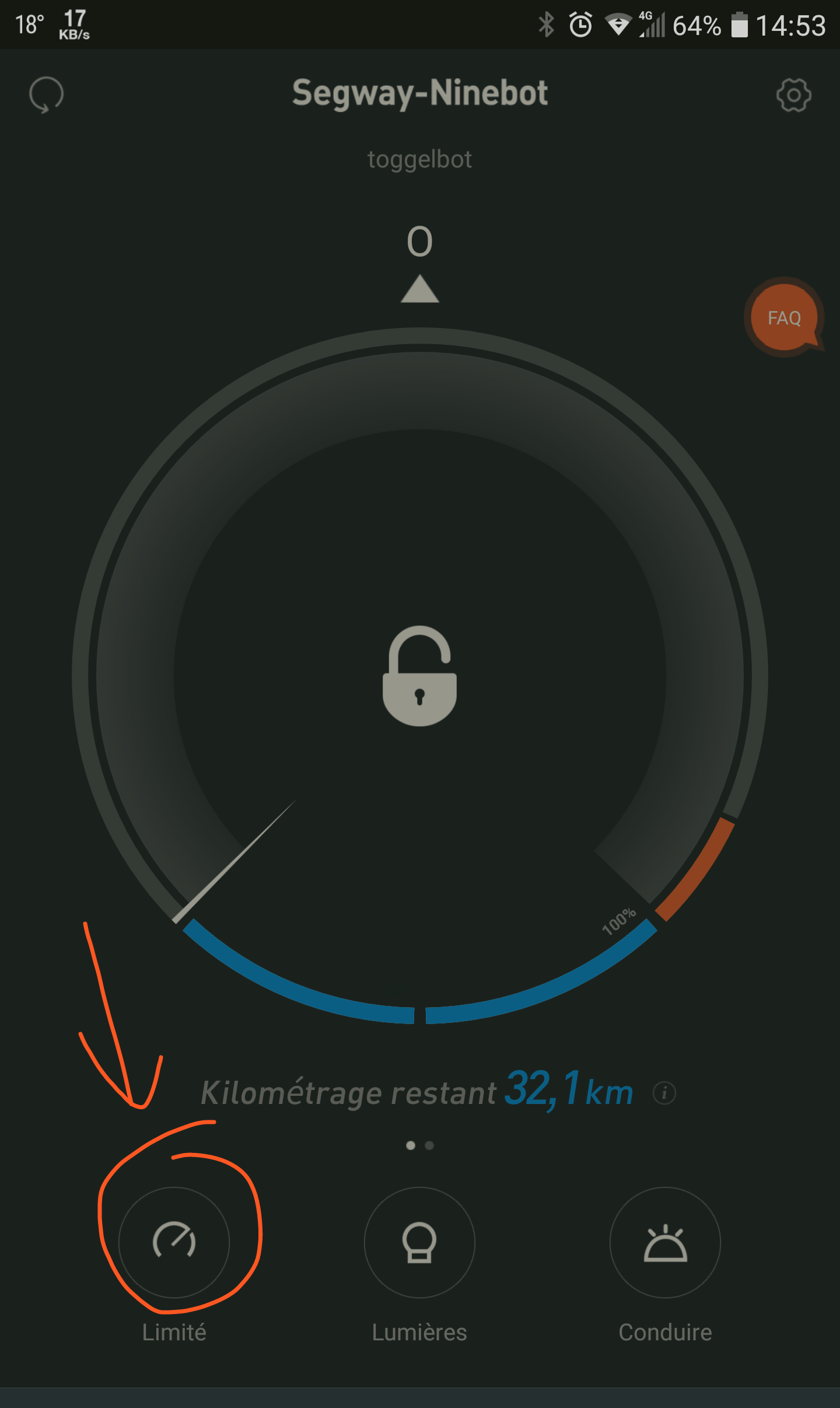Image resolution: width=840 pixels, height=1408 pixels.
Task: Toggle the Limité speed mode button
Action: click(x=174, y=1242)
